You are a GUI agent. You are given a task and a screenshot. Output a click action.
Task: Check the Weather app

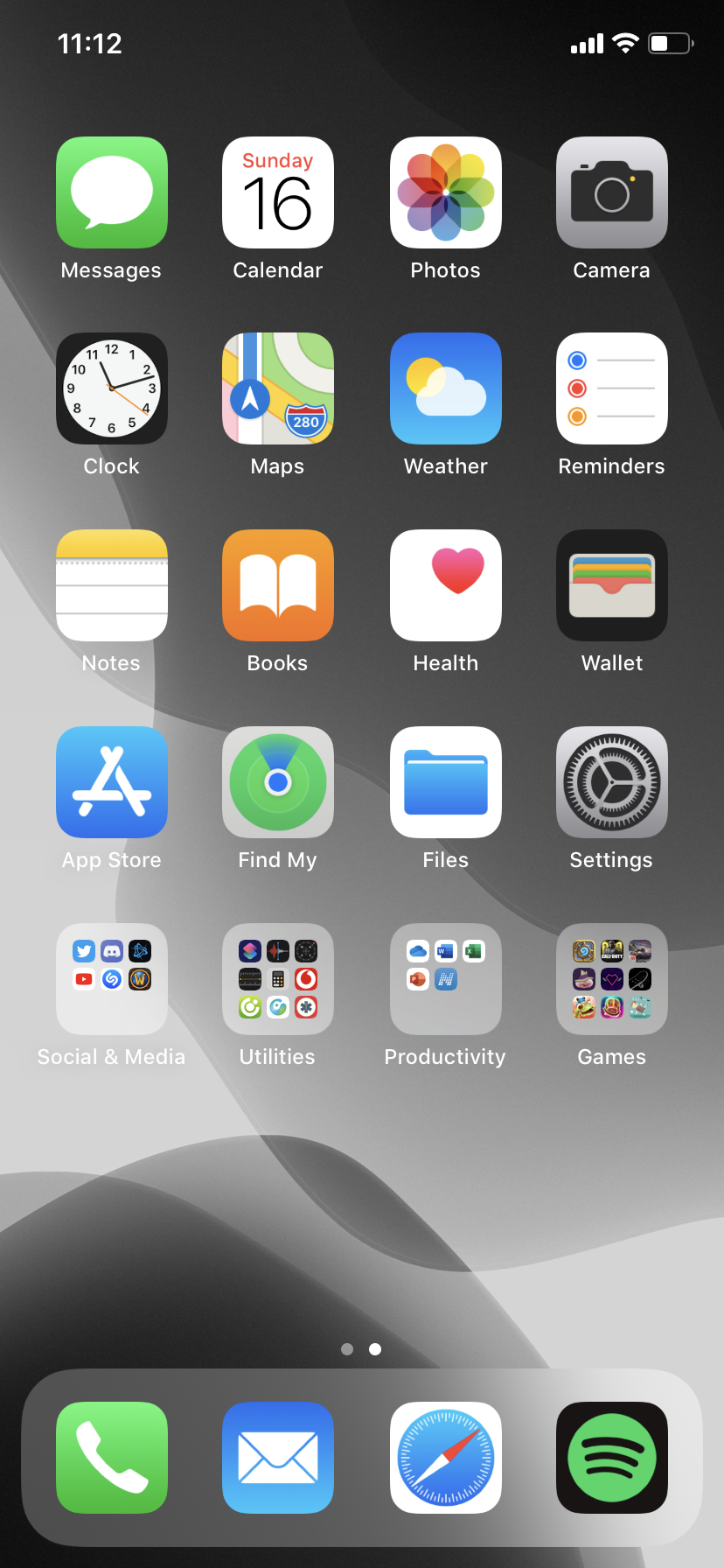click(446, 388)
